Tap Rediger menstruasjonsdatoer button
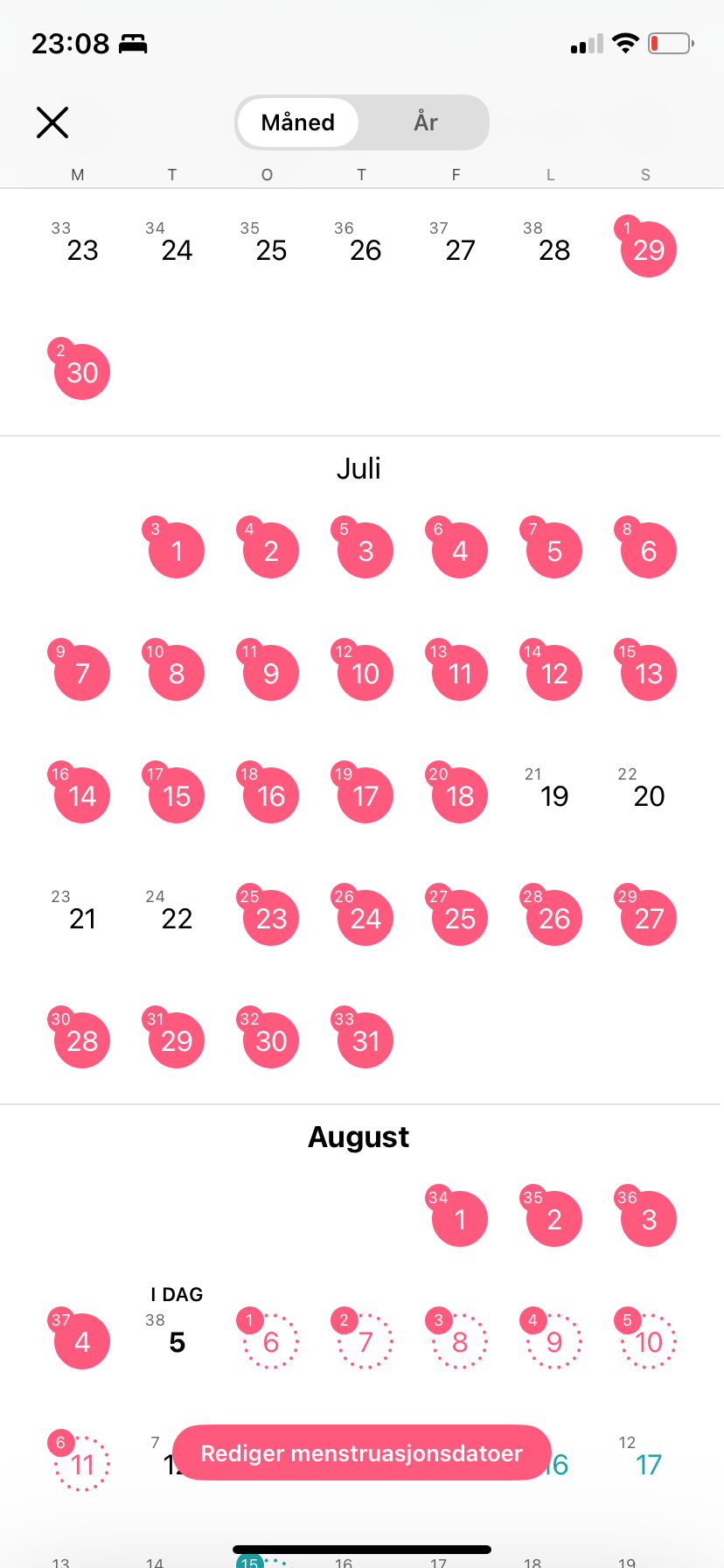Viewport: 724px width, 1568px height. coord(362,1453)
